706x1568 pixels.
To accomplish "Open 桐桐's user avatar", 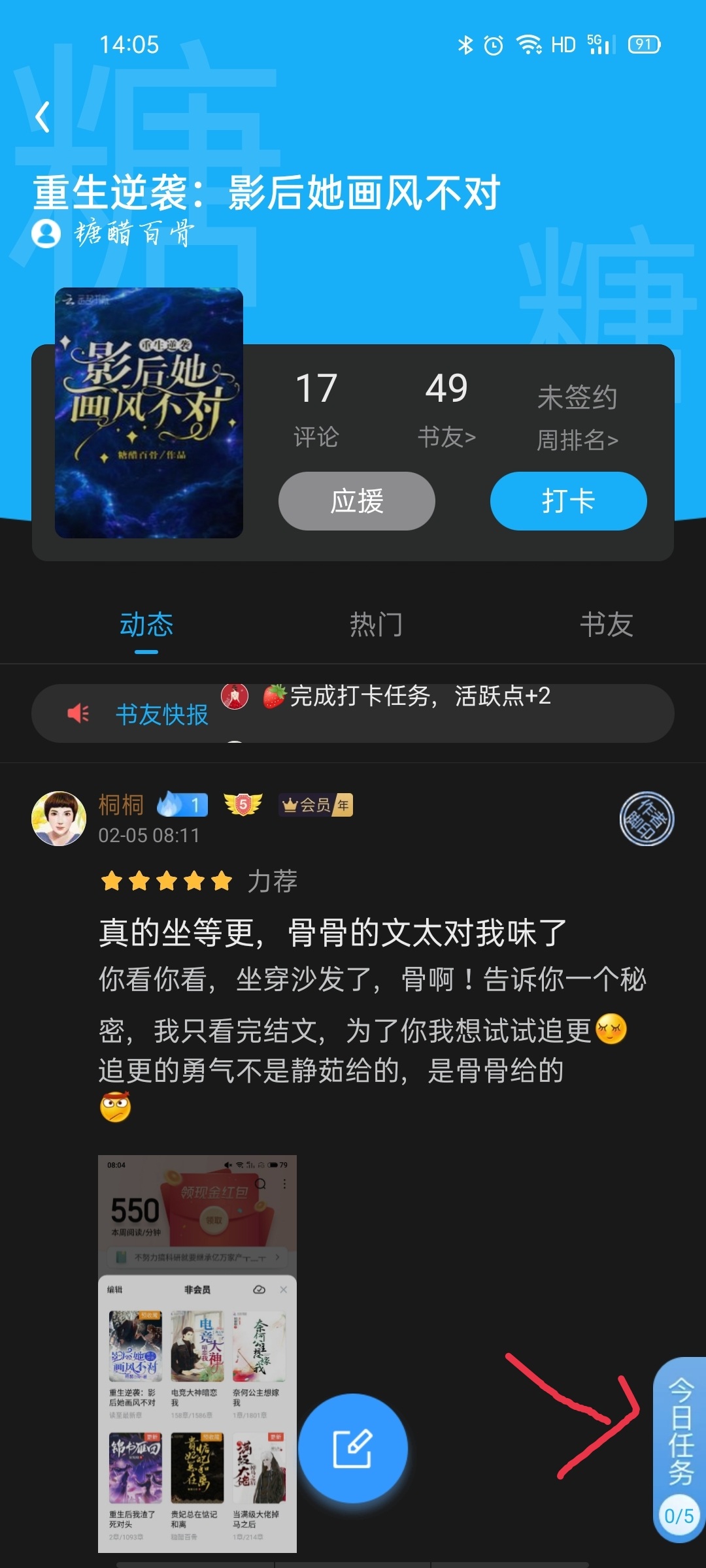I will click(59, 819).
